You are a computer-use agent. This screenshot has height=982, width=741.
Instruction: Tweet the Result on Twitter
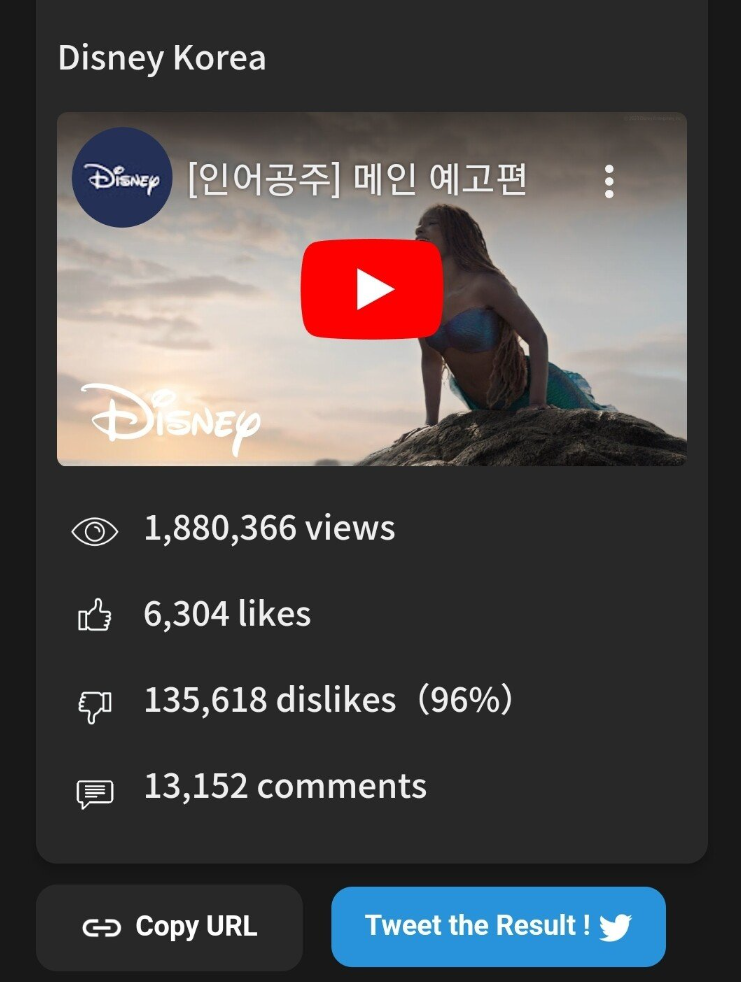pyautogui.click(x=498, y=926)
